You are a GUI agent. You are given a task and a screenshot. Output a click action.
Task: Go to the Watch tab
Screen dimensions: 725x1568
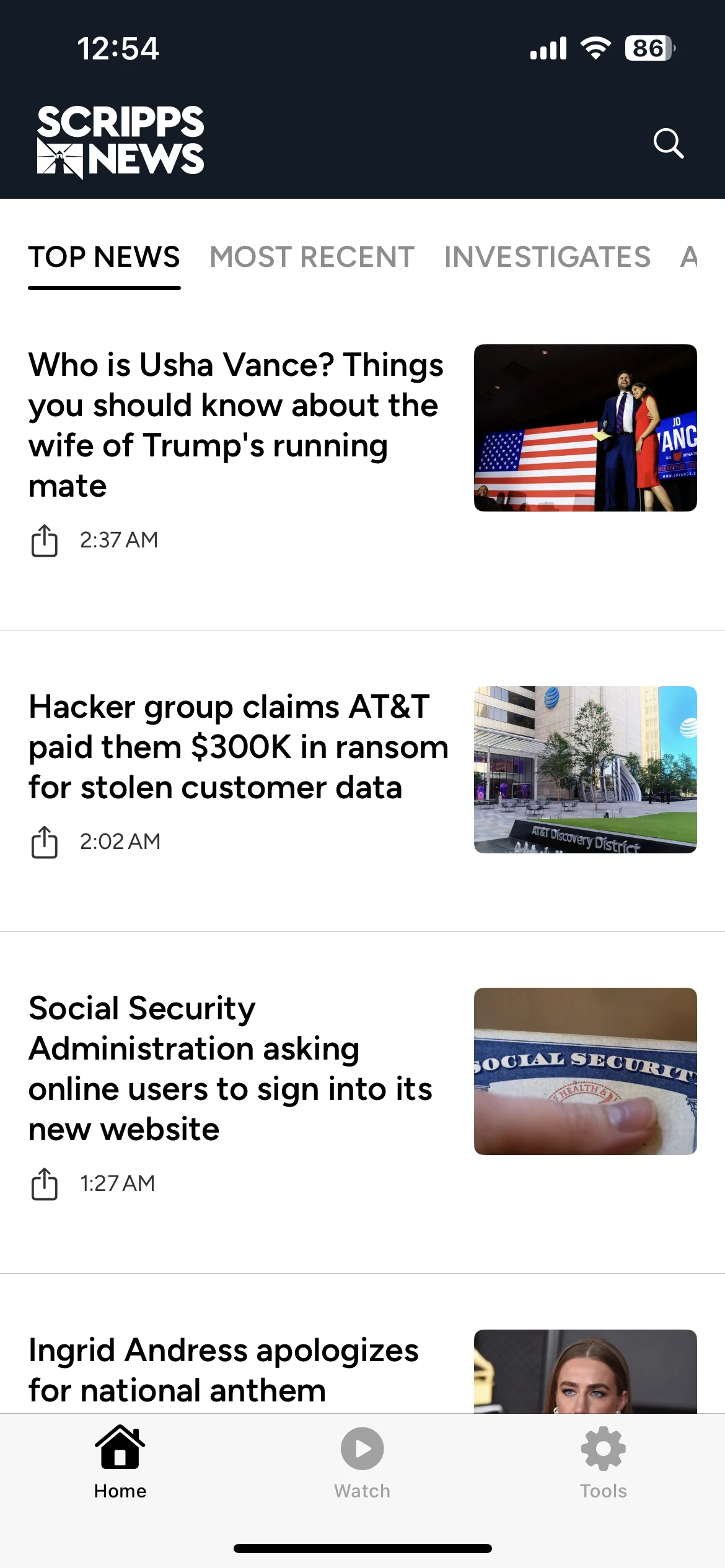(362, 1463)
